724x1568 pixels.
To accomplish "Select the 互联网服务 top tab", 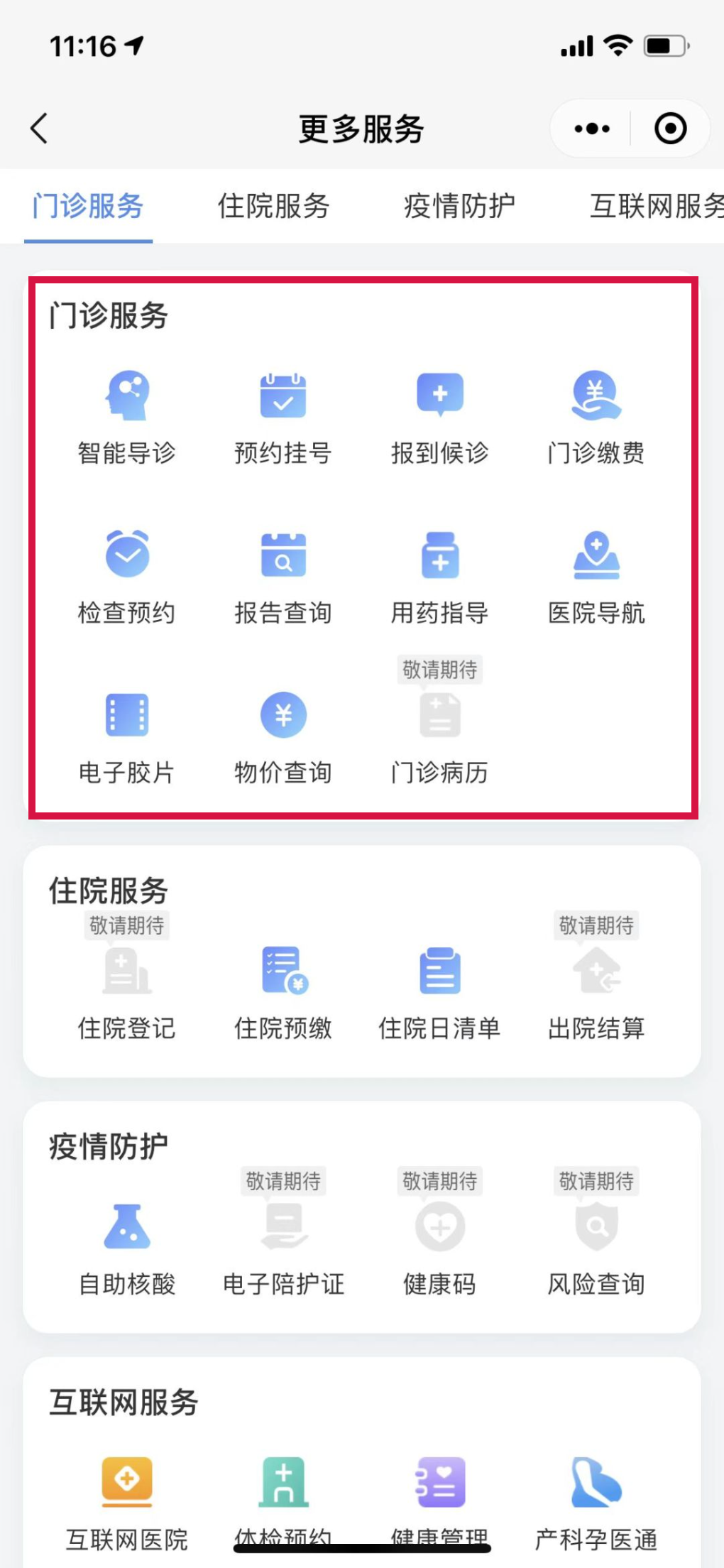I will pos(657,207).
